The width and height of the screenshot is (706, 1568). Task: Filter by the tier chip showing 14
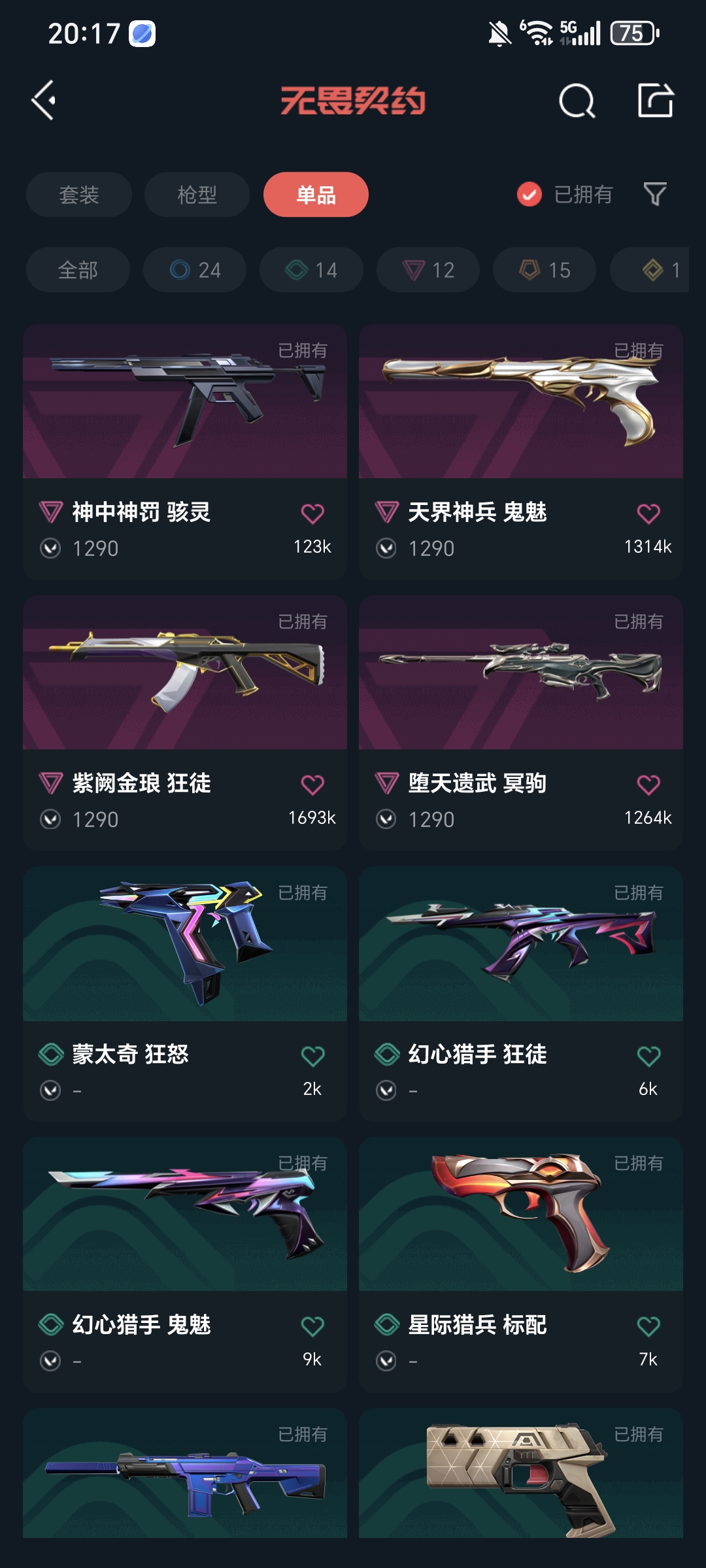[311, 270]
